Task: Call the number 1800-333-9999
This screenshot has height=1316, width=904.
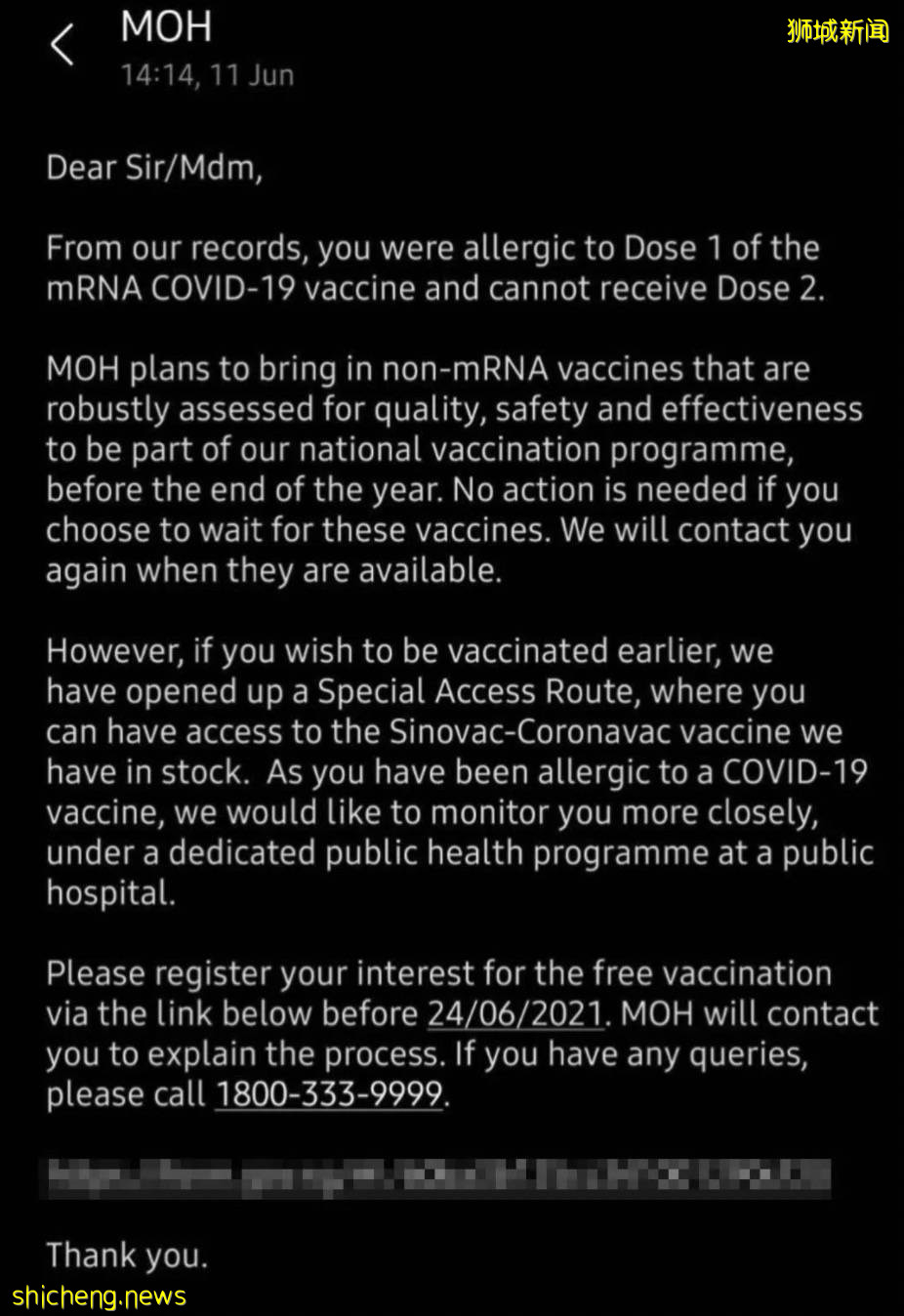Action: (326, 1093)
